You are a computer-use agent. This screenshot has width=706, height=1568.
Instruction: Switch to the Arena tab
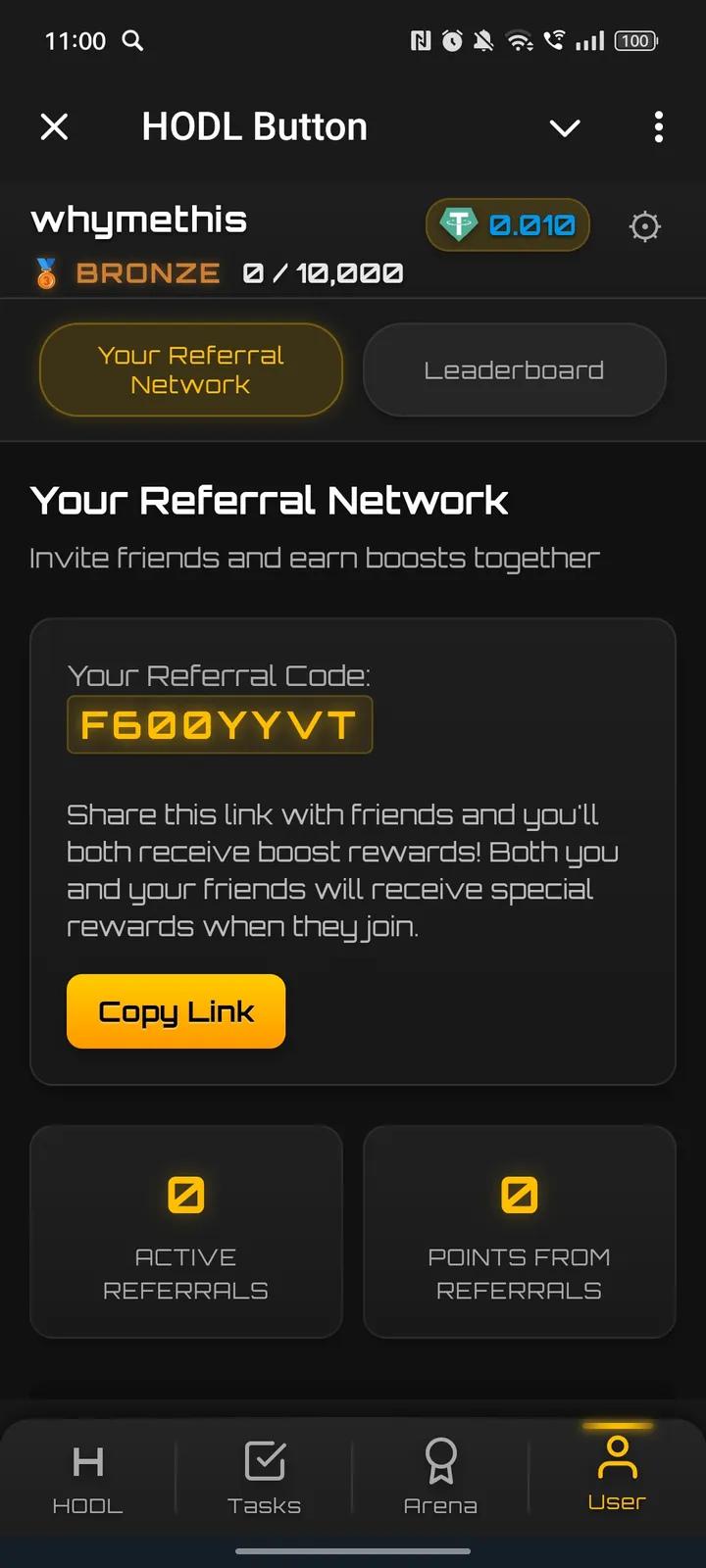click(440, 1478)
